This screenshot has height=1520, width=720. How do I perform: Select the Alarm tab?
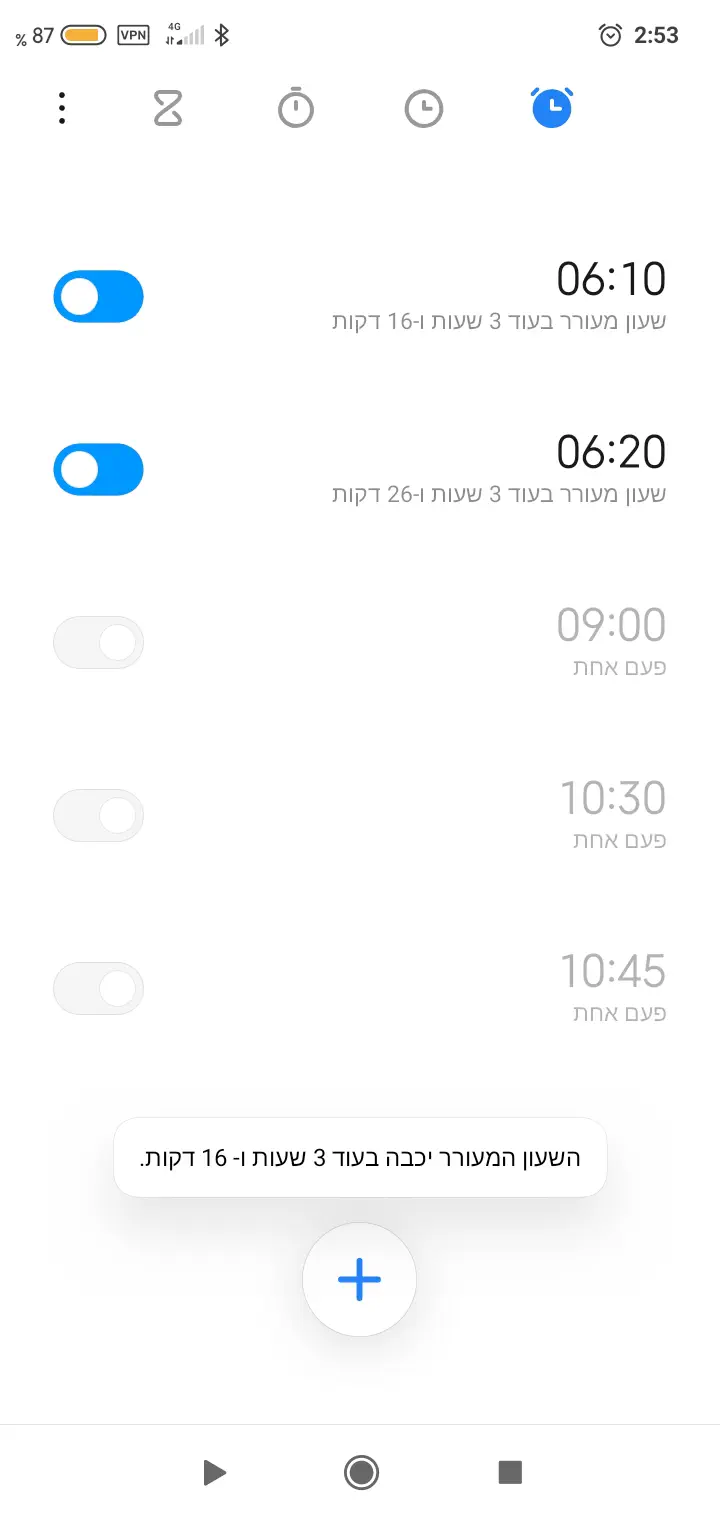pyautogui.click(x=552, y=108)
